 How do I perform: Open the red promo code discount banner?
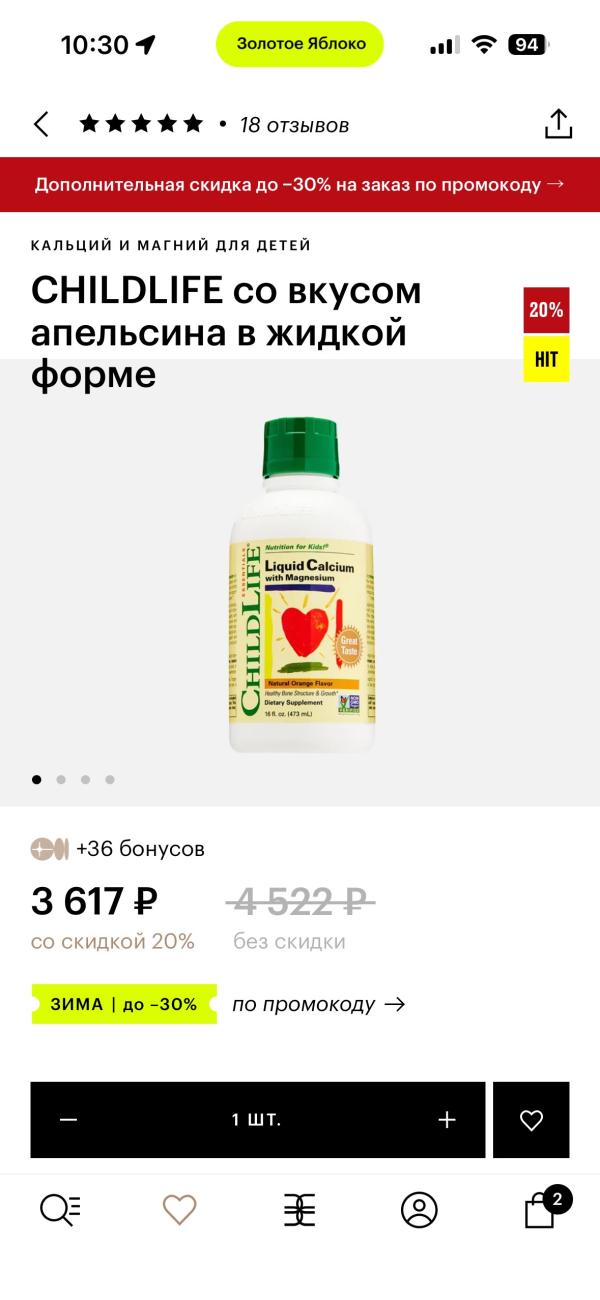coord(300,184)
